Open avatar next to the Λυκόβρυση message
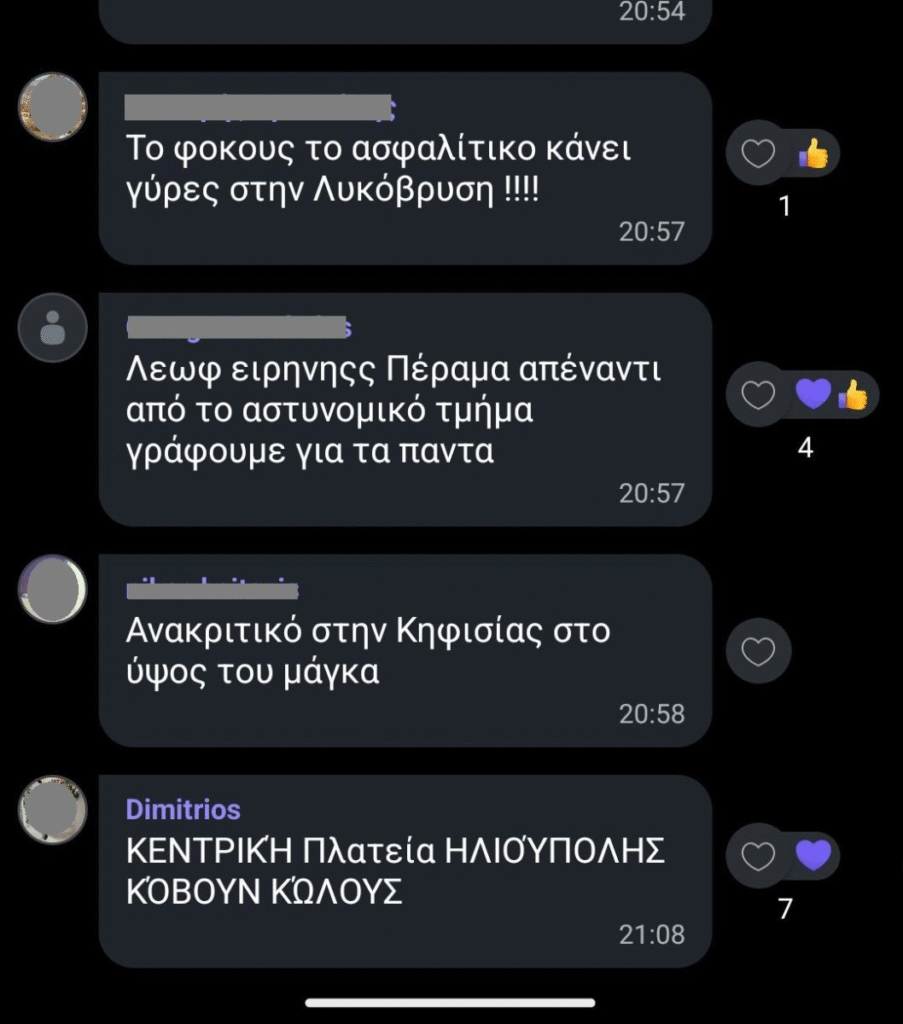The height and width of the screenshot is (1024, 903). pos(52,106)
